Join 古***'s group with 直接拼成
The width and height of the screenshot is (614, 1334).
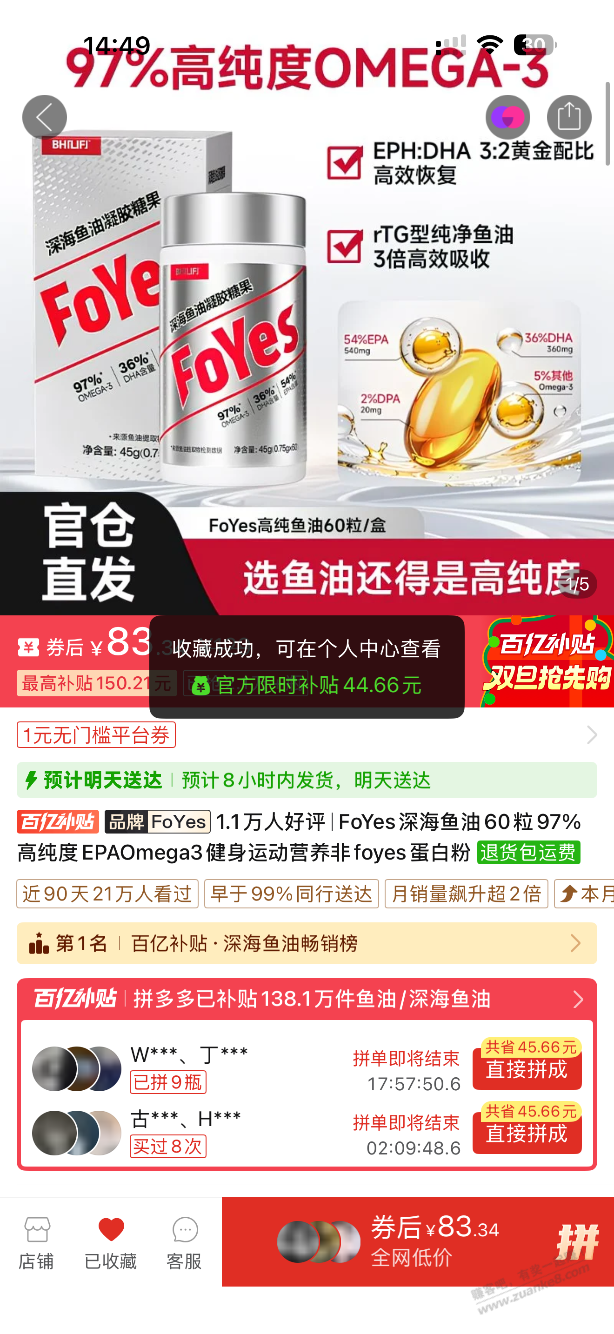526,1133
